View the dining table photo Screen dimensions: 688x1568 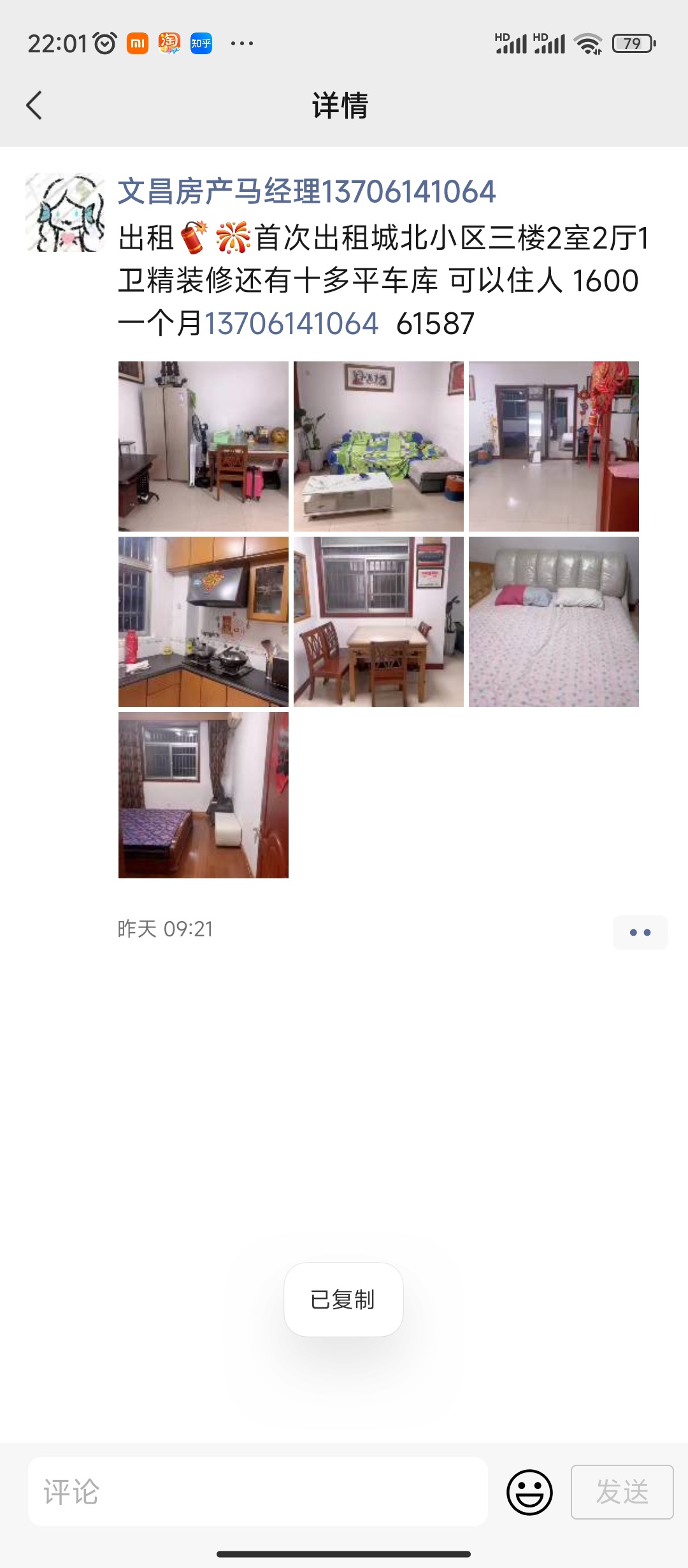[x=378, y=621]
